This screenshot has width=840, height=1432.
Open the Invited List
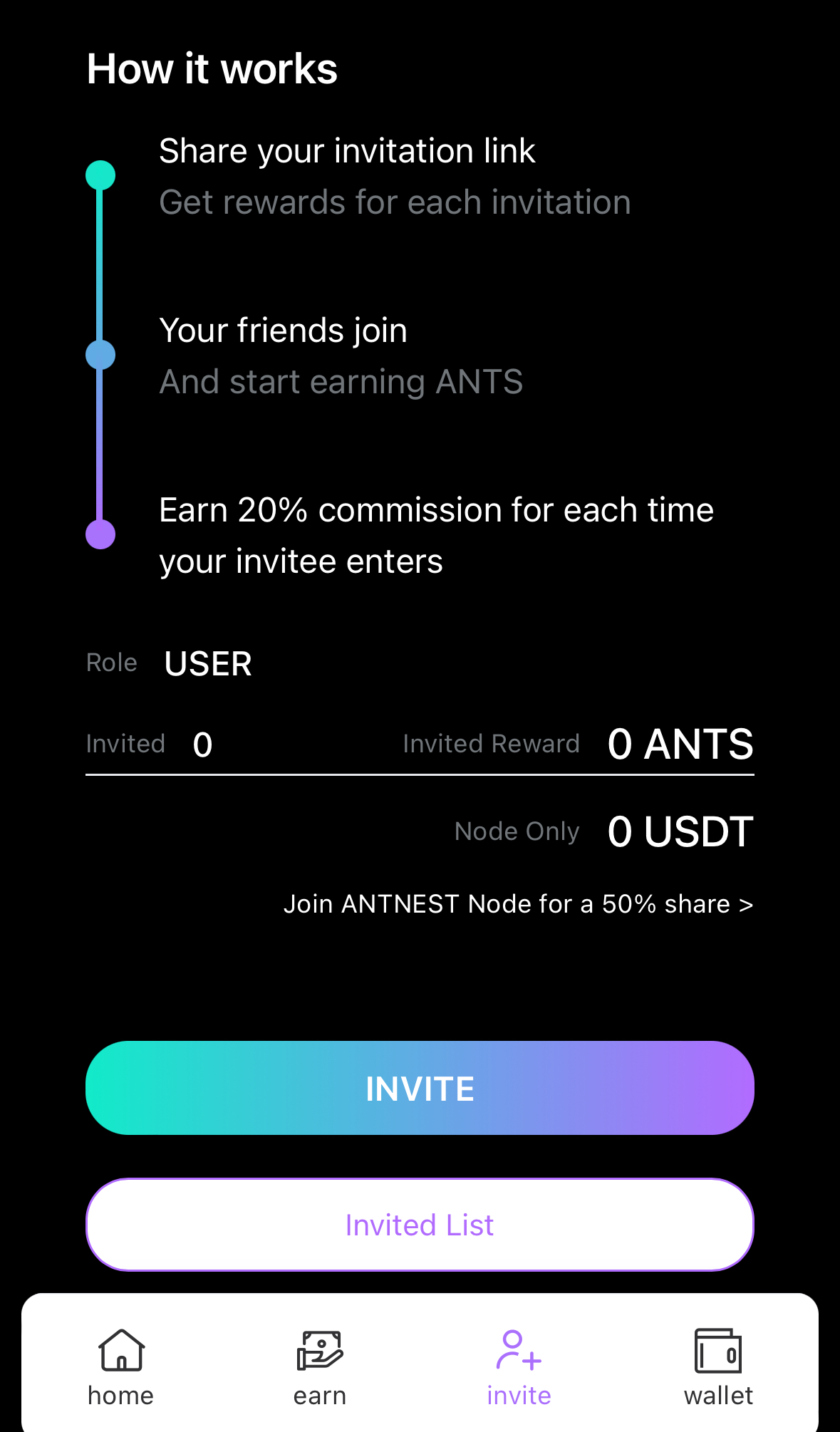420,1225
